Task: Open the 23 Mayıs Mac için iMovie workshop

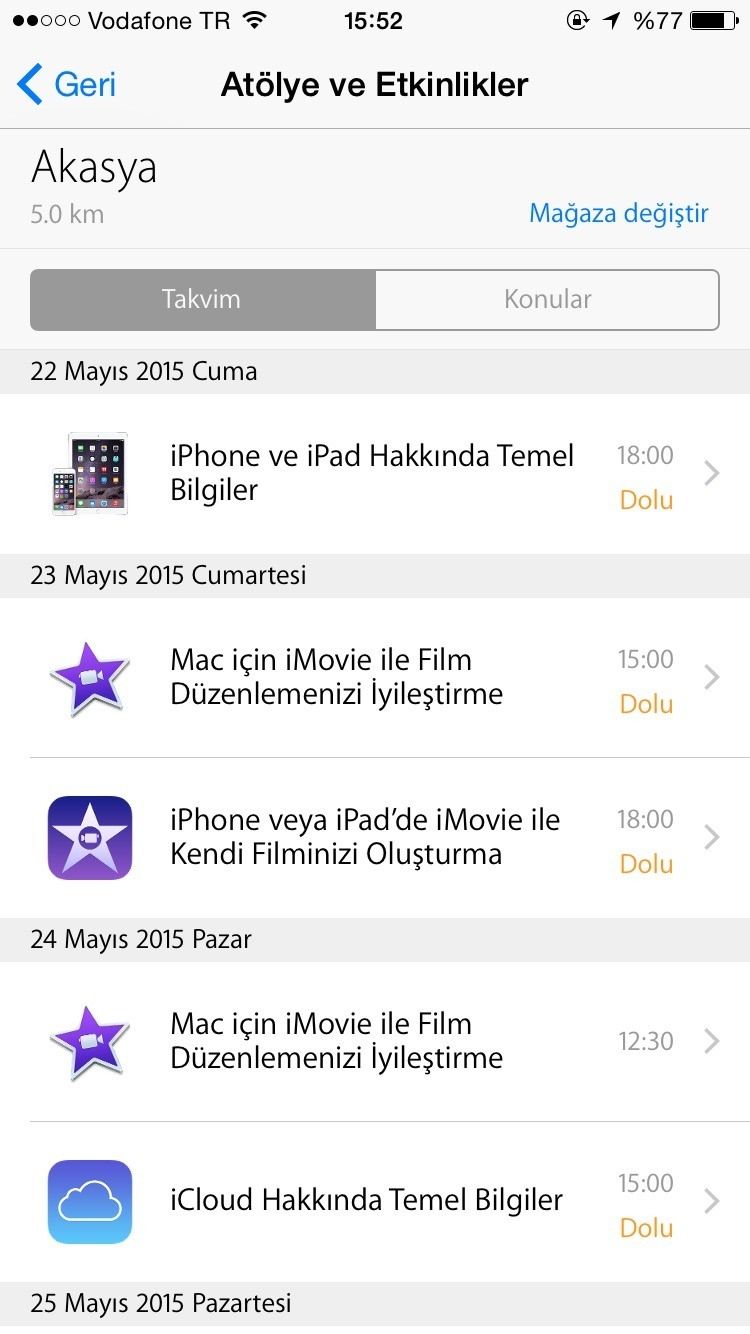Action: (372, 677)
